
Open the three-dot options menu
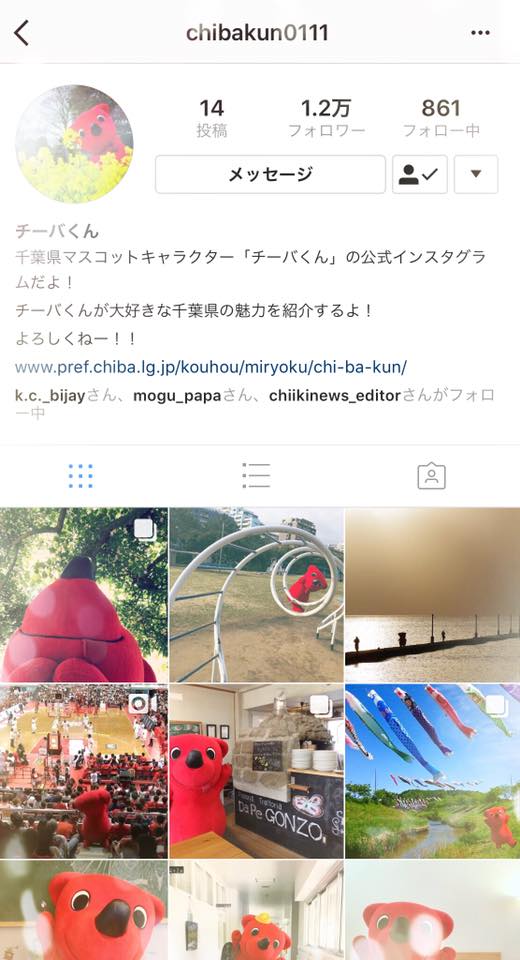[x=480, y=32]
